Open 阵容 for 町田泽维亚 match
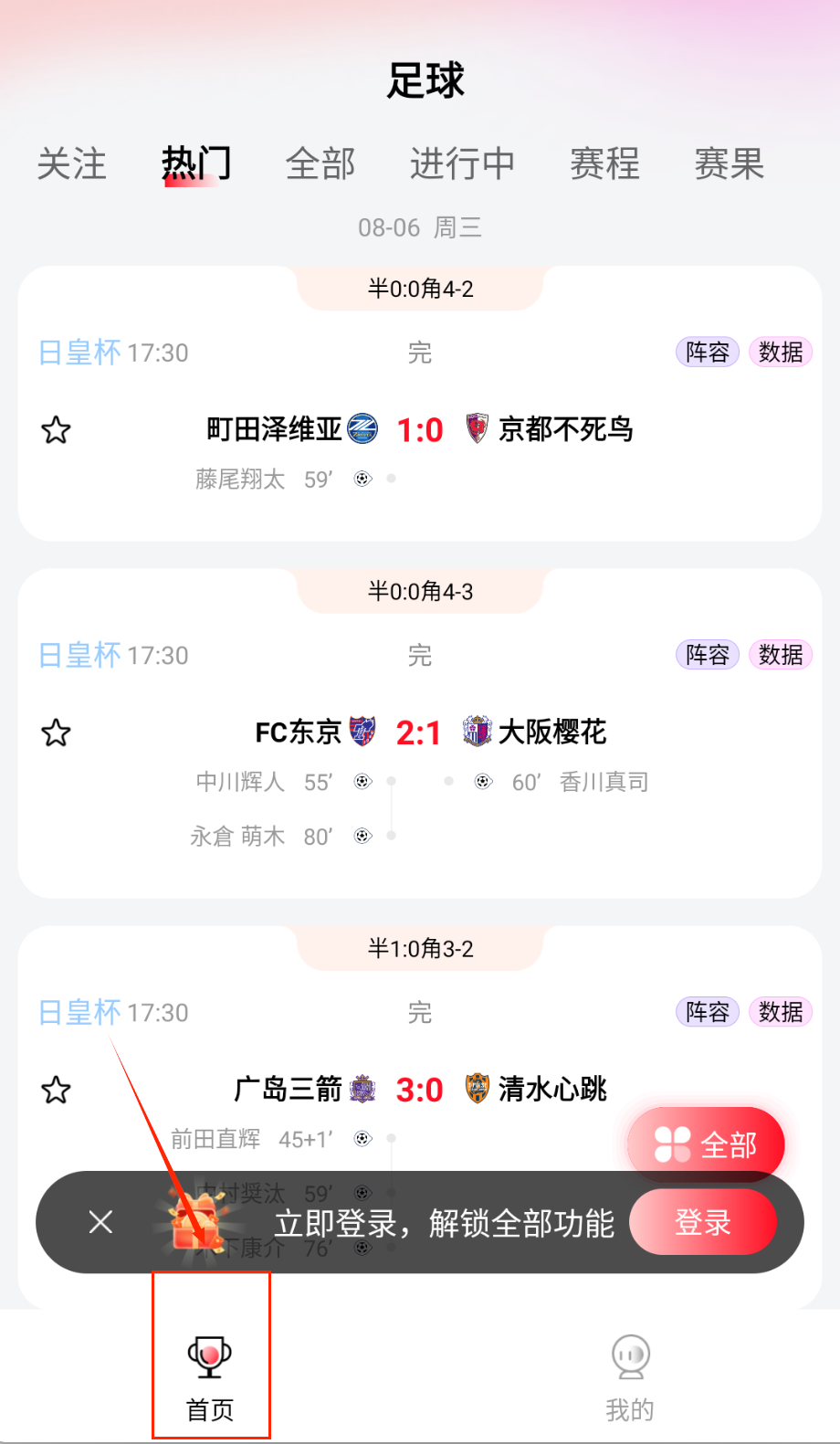This screenshot has width=840, height=1444. coord(707,353)
